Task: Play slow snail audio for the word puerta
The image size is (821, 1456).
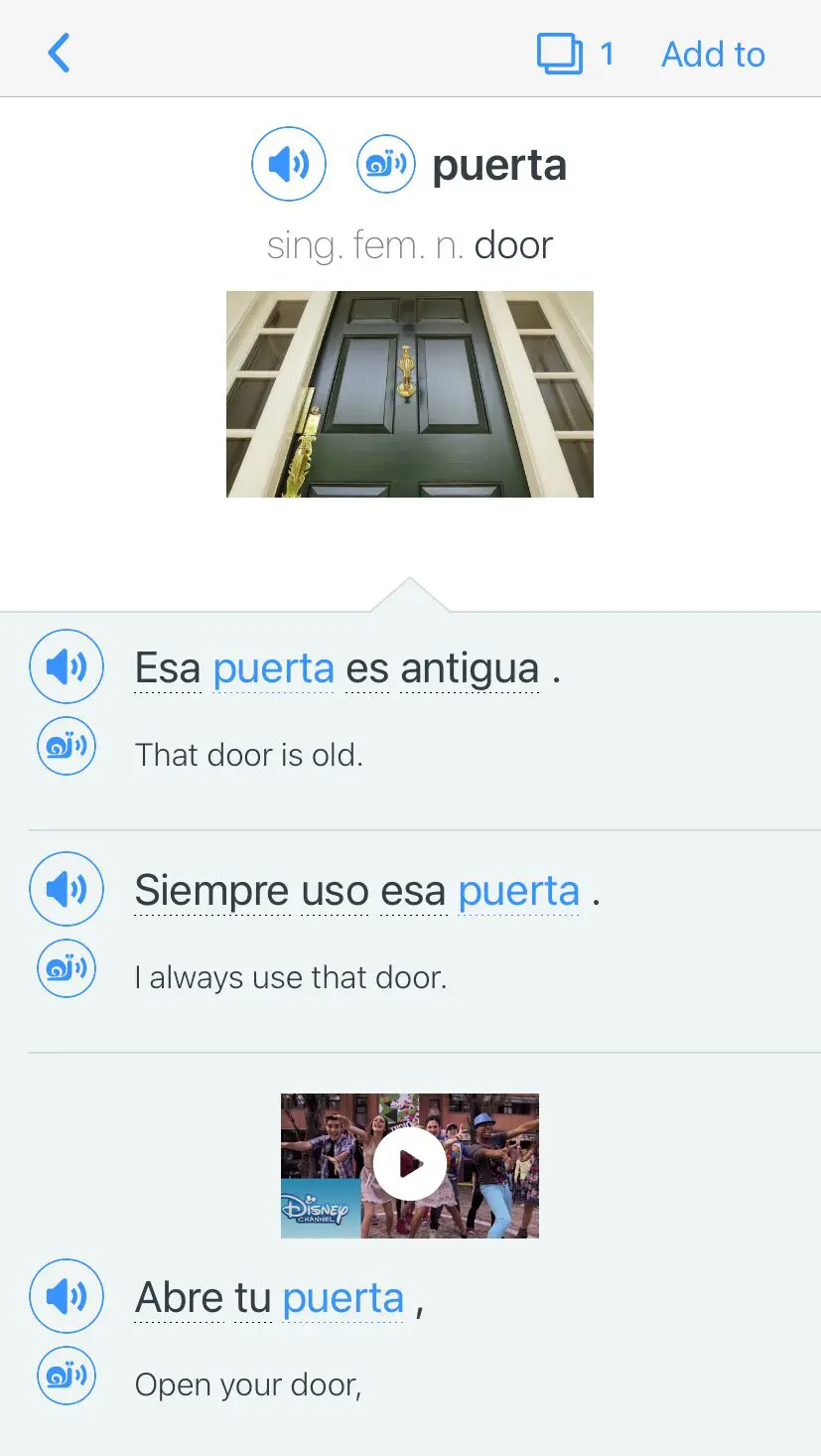Action: click(386, 164)
